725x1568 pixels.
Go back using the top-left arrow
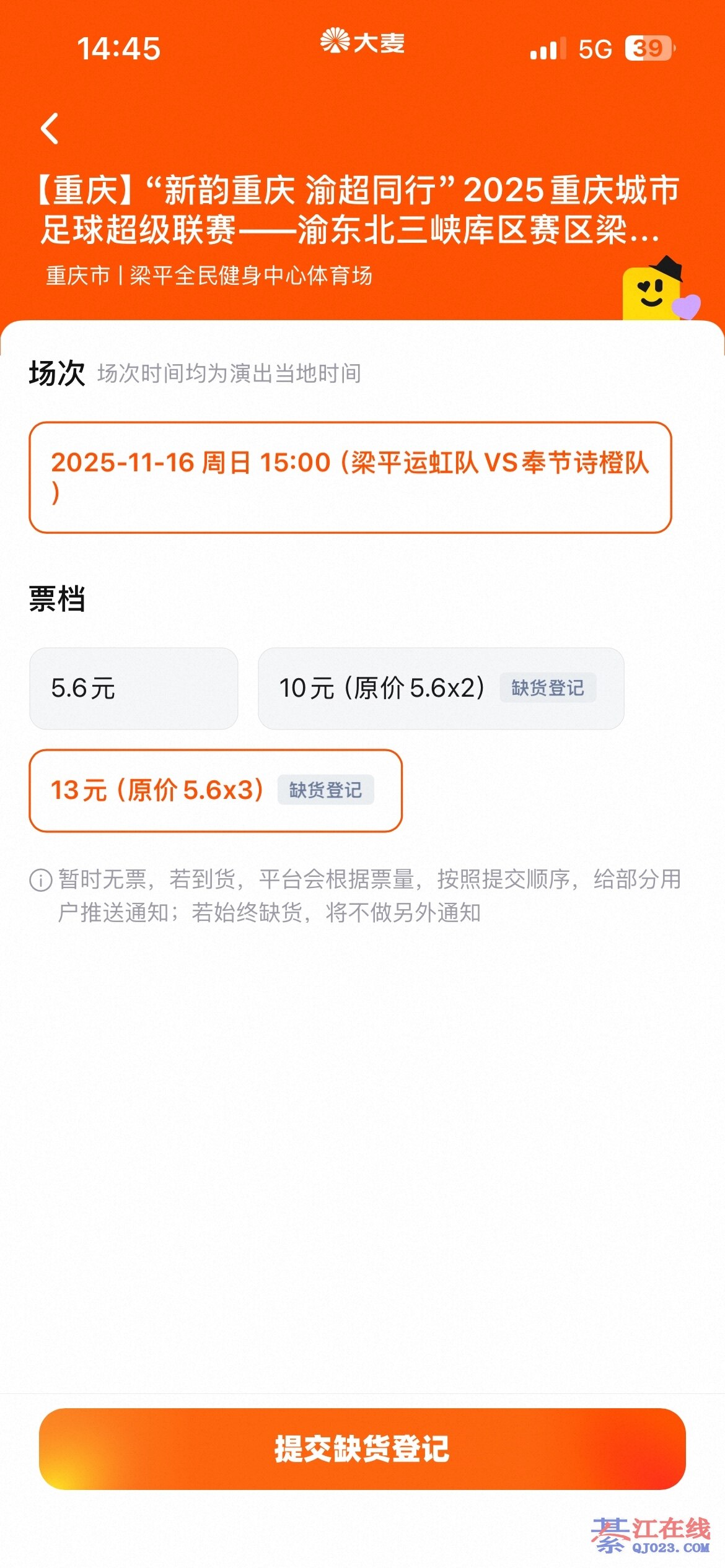(x=50, y=129)
